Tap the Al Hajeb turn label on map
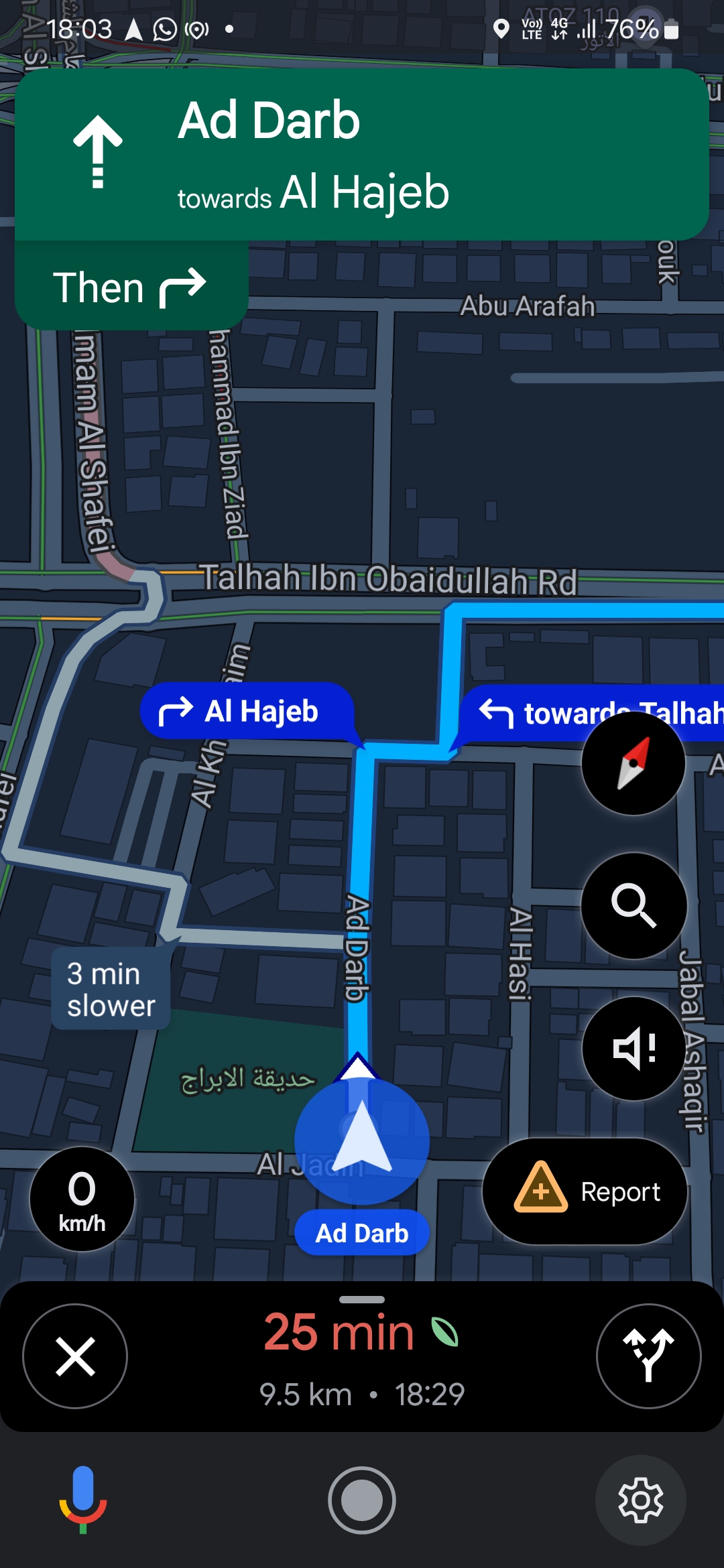The height and width of the screenshot is (1568, 724). coord(247,711)
